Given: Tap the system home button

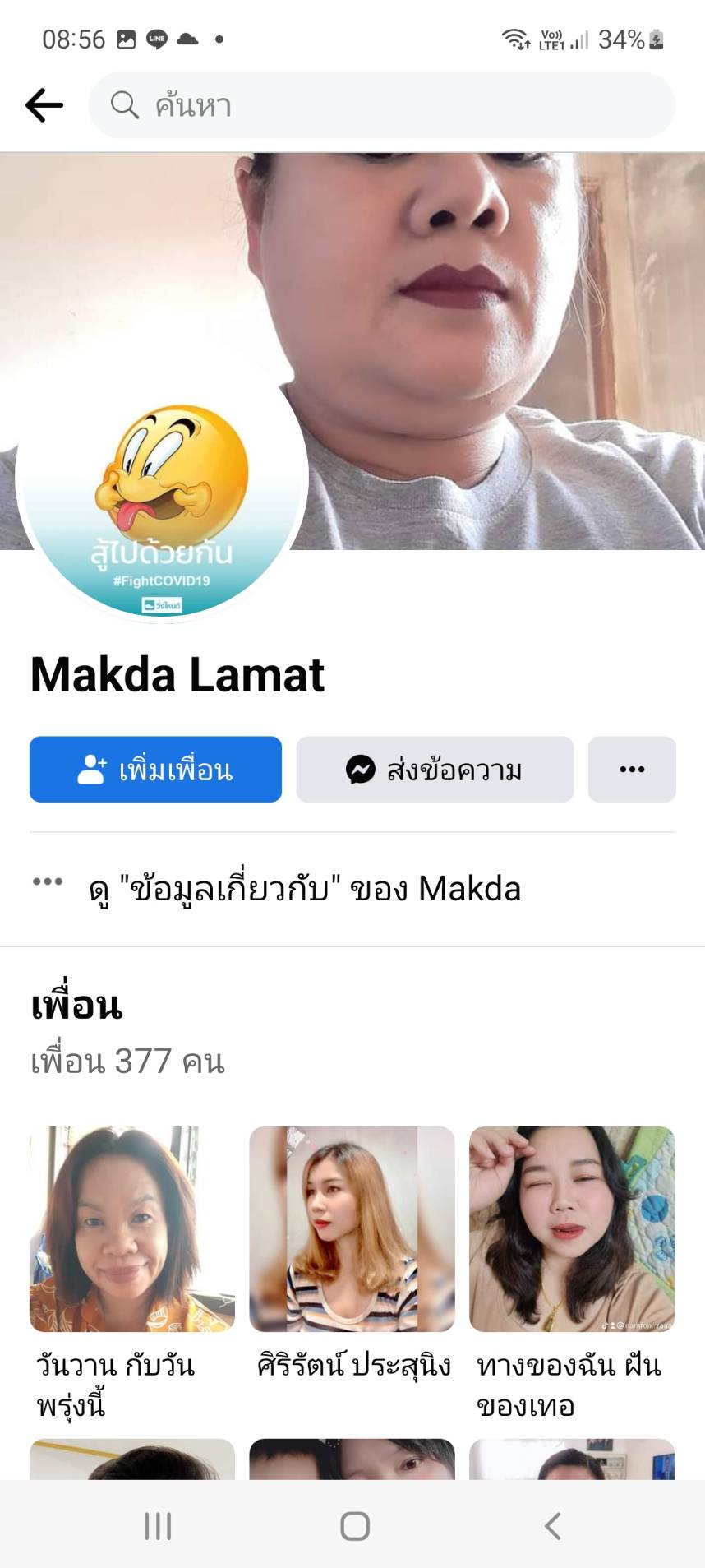Looking at the screenshot, I should pos(354,1527).
